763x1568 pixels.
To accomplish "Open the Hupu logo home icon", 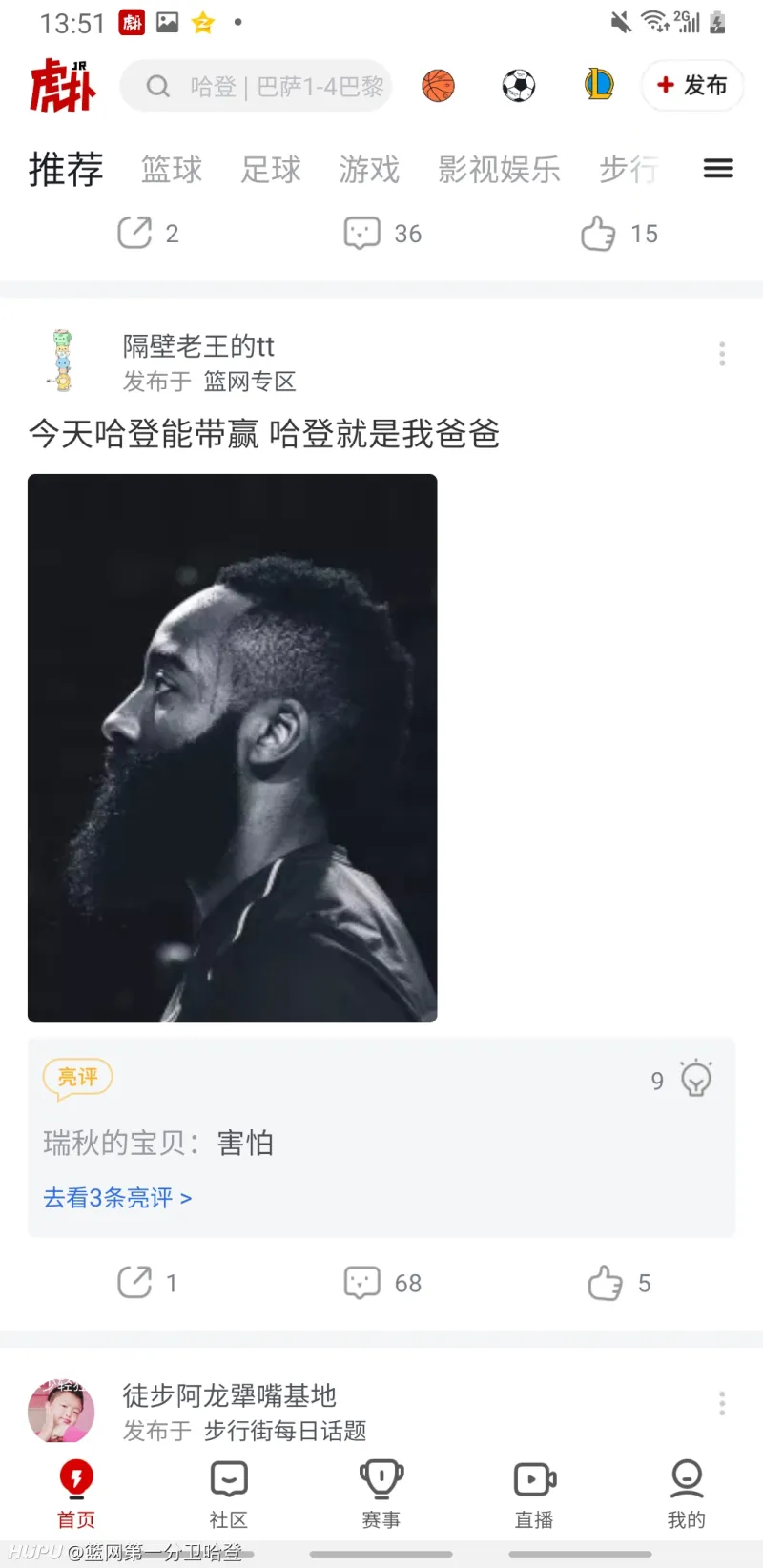I will 63,85.
